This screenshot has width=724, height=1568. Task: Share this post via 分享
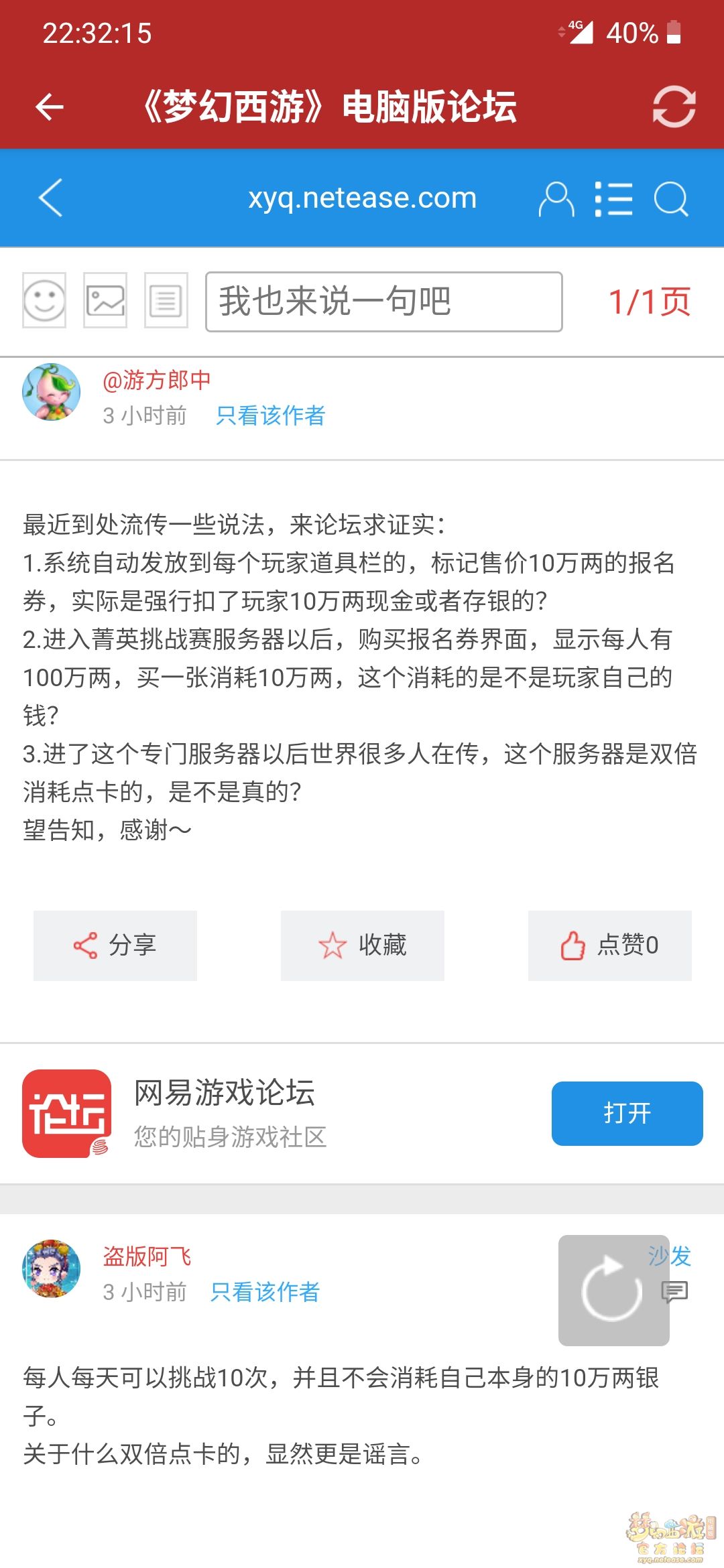coord(115,945)
